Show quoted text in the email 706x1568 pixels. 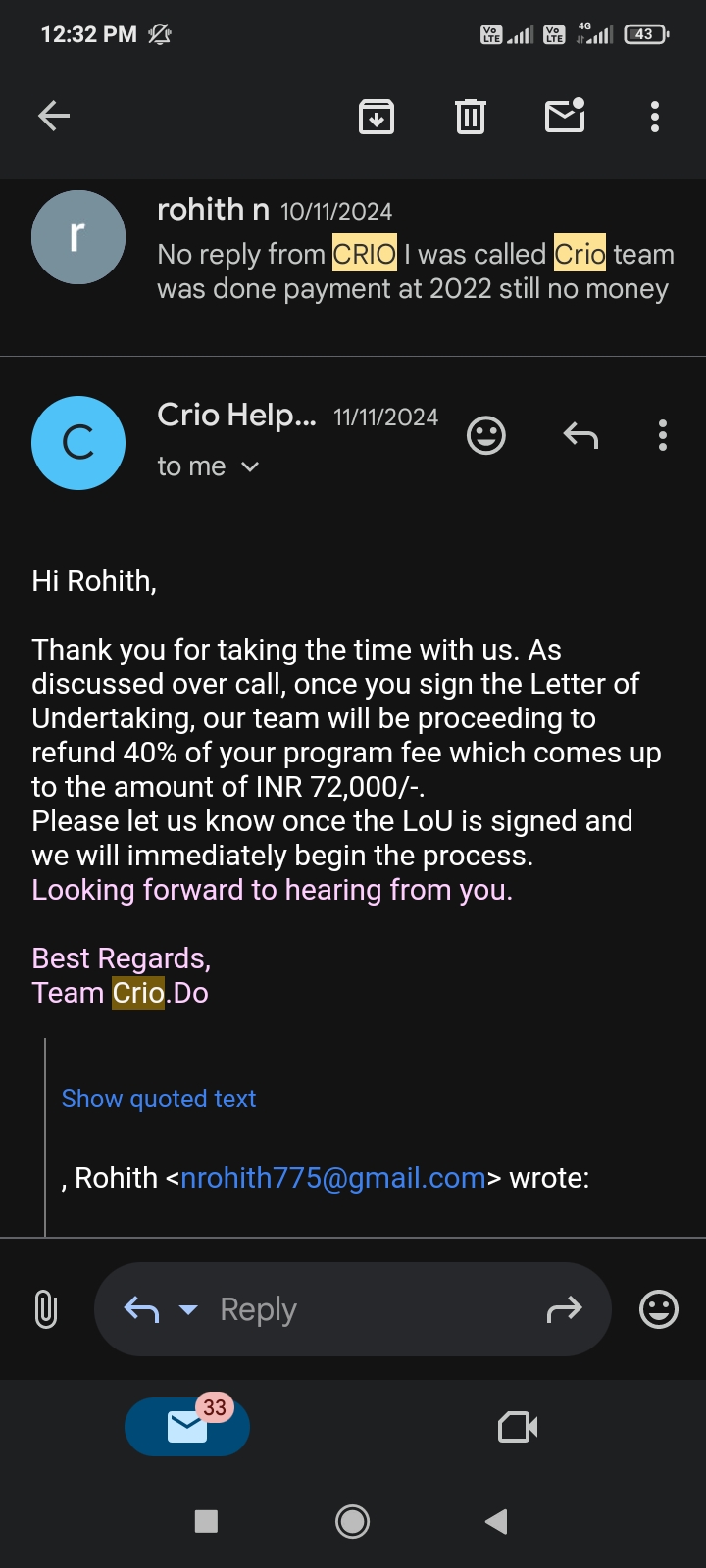tap(159, 1099)
